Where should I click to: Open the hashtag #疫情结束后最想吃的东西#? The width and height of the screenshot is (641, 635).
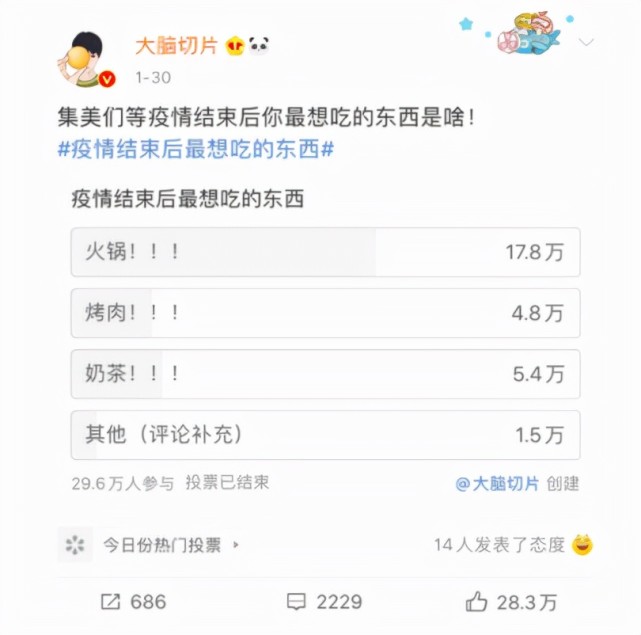tap(195, 148)
